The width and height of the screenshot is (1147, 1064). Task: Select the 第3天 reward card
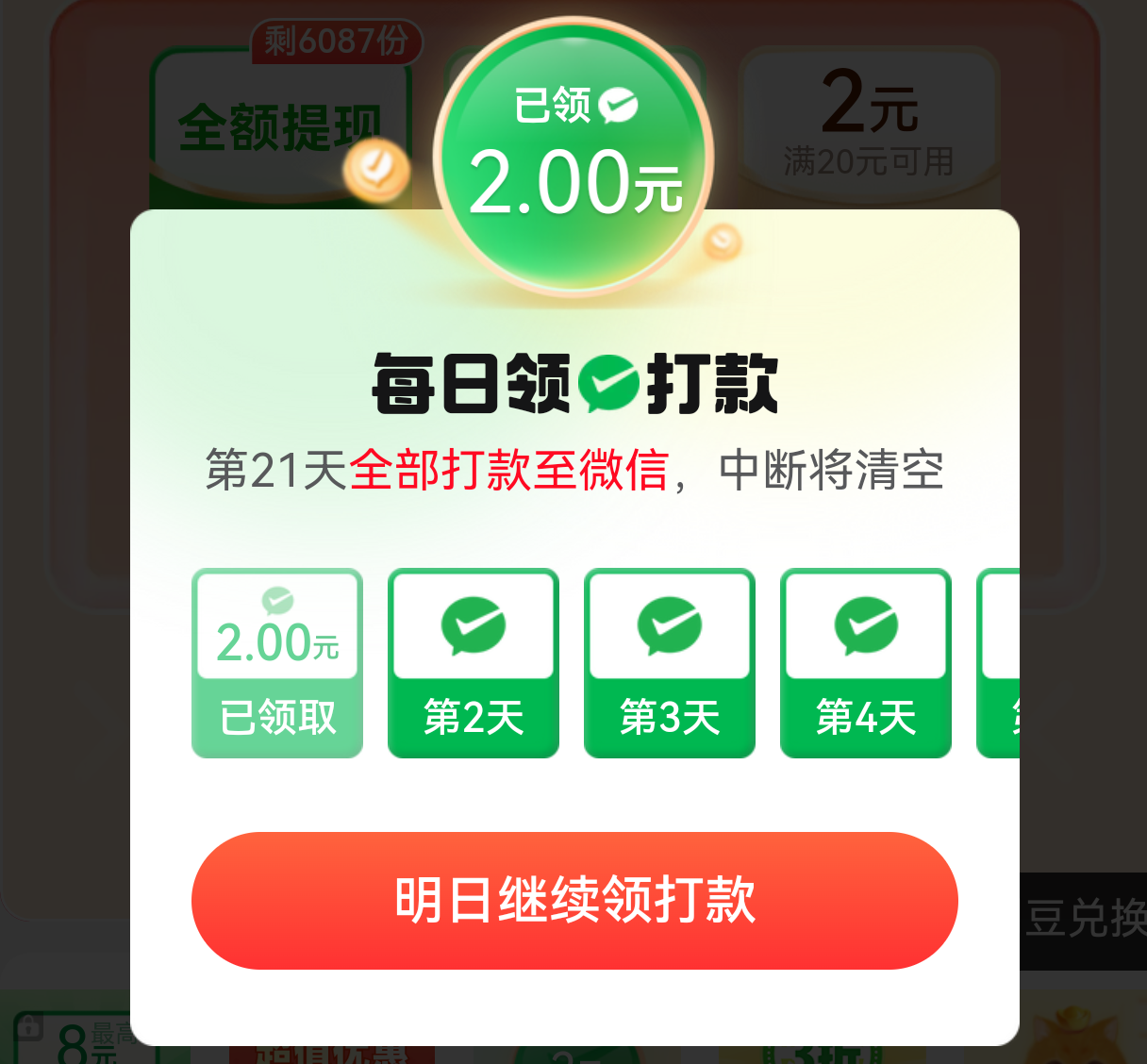tap(670, 663)
